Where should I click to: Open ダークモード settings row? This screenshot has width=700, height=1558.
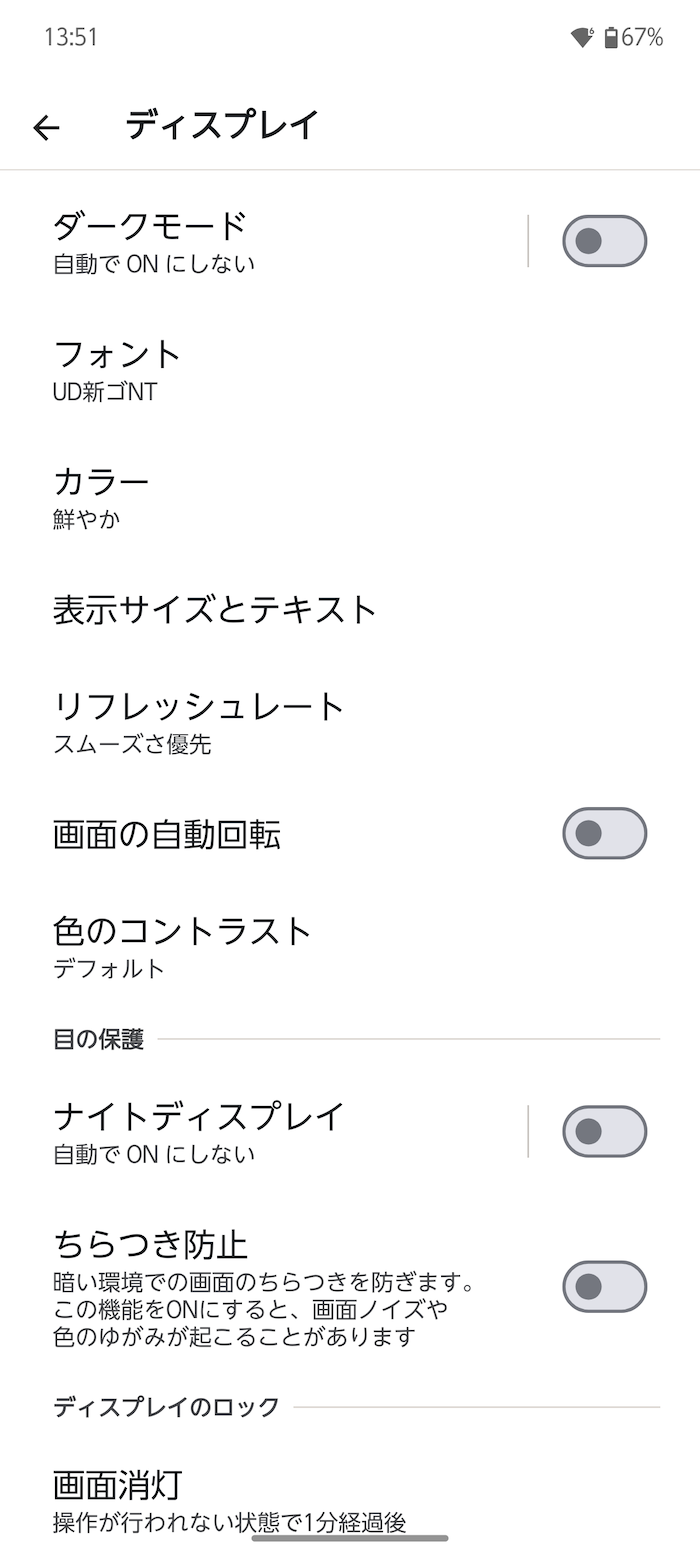click(264, 241)
